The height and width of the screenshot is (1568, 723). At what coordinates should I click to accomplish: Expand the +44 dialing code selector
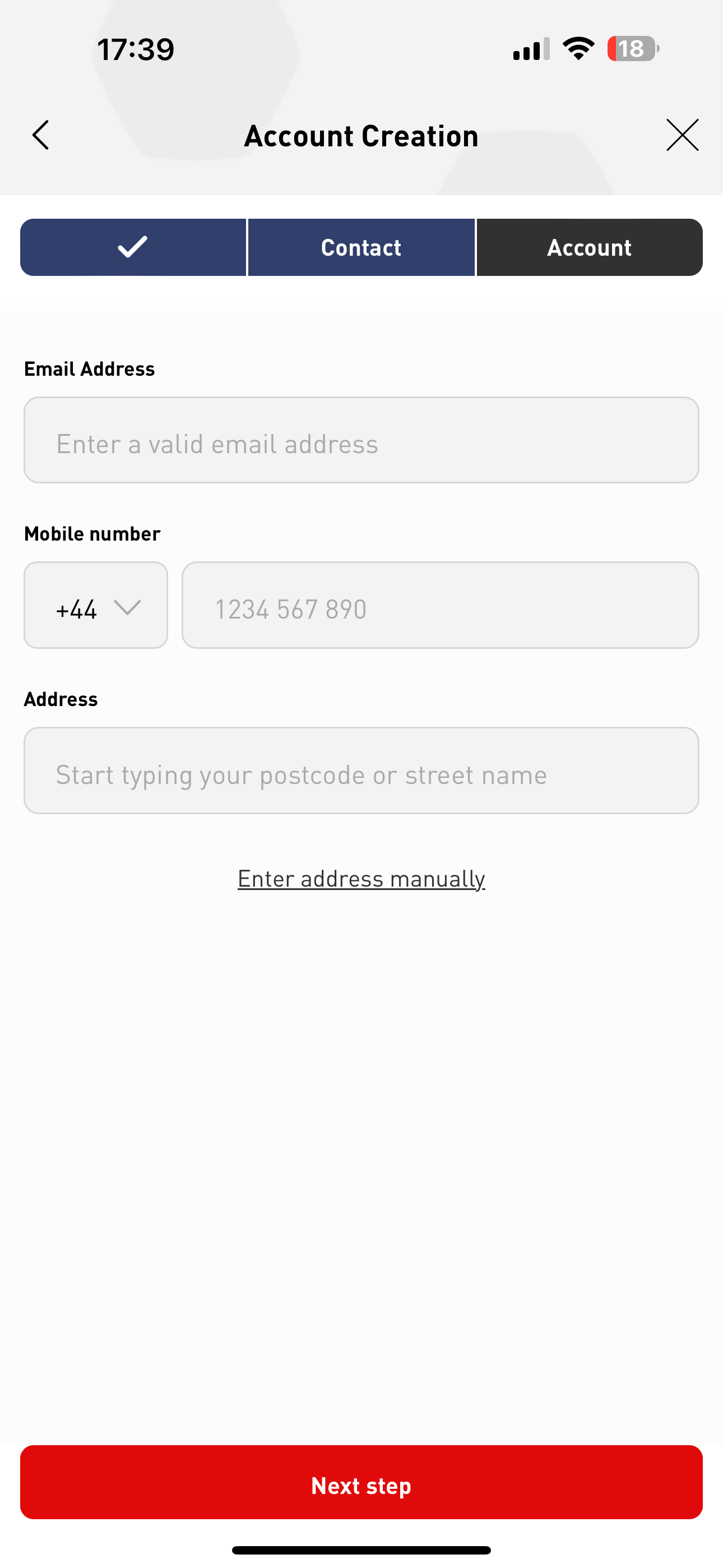coord(95,605)
